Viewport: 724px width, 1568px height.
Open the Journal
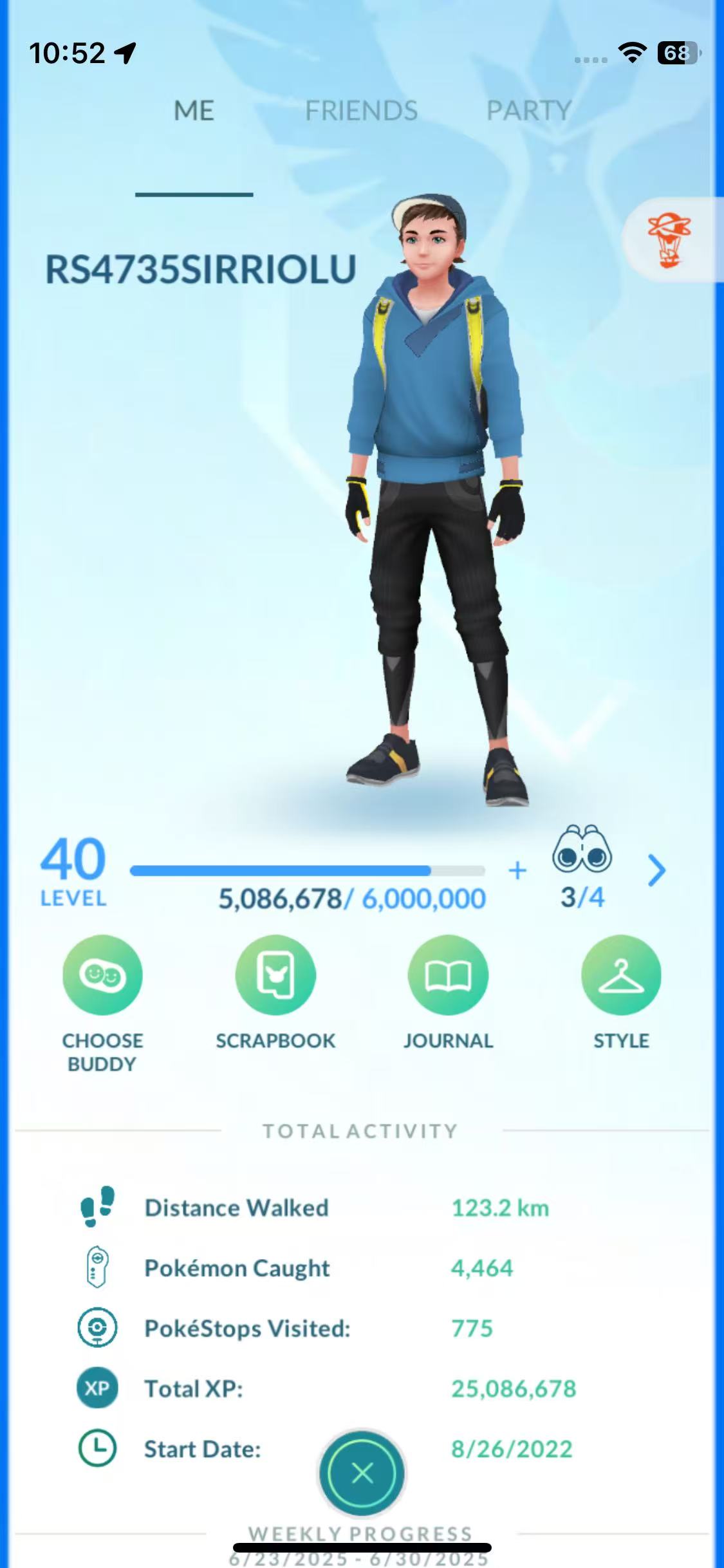tap(448, 975)
